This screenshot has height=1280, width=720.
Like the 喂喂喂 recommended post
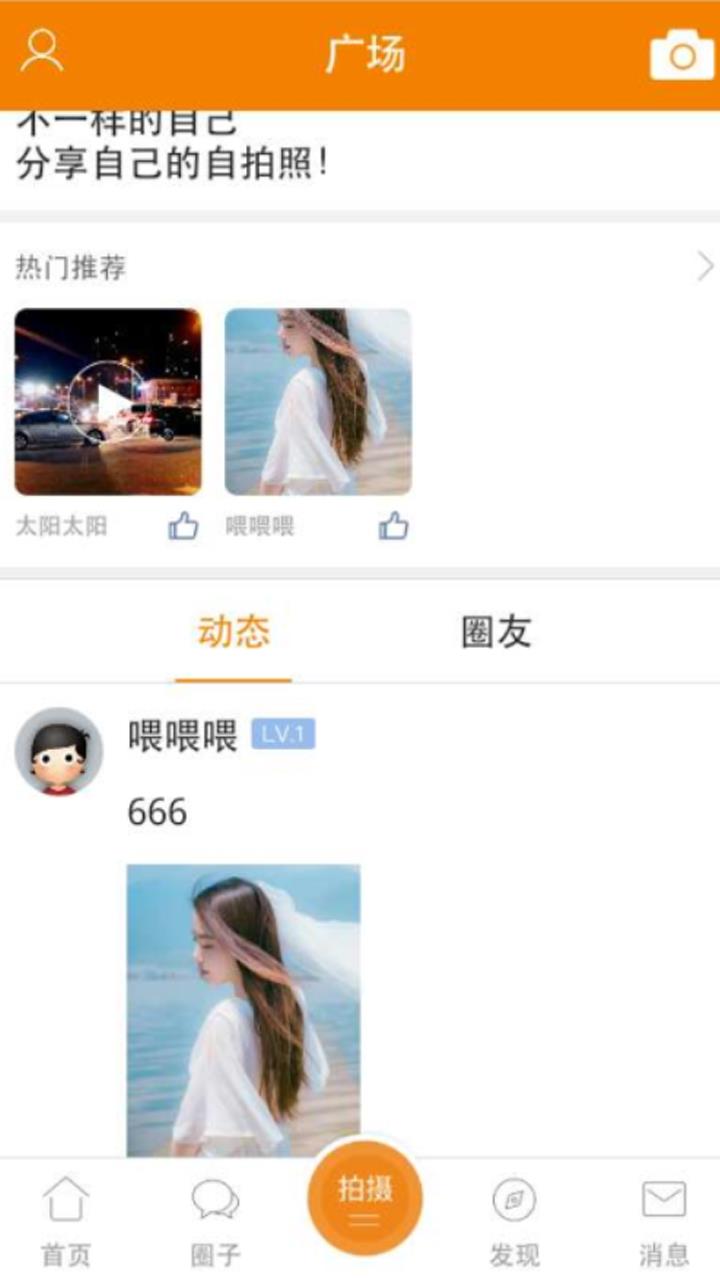tap(393, 526)
